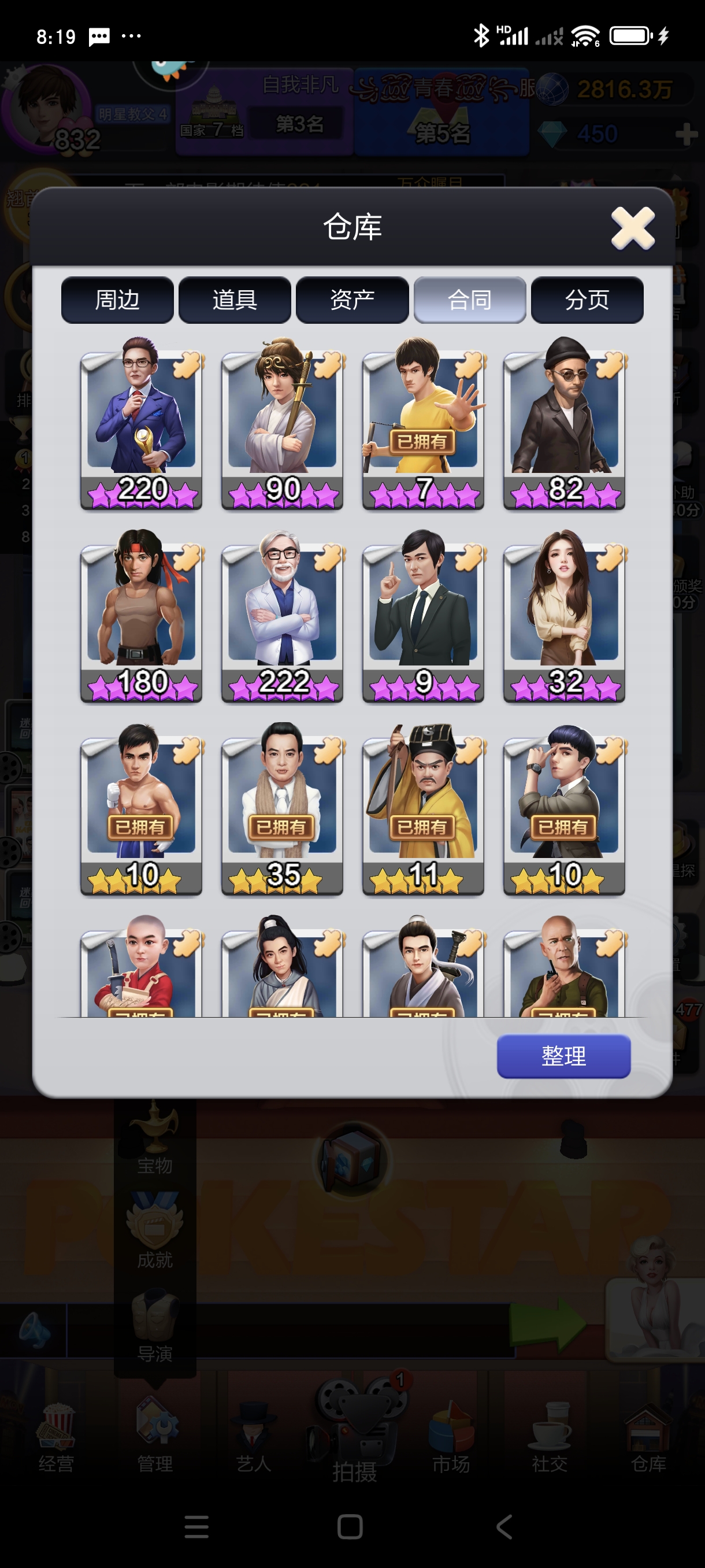Close the 仓库 warehouse dialog
The image size is (705, 1568).
(632, 228)
